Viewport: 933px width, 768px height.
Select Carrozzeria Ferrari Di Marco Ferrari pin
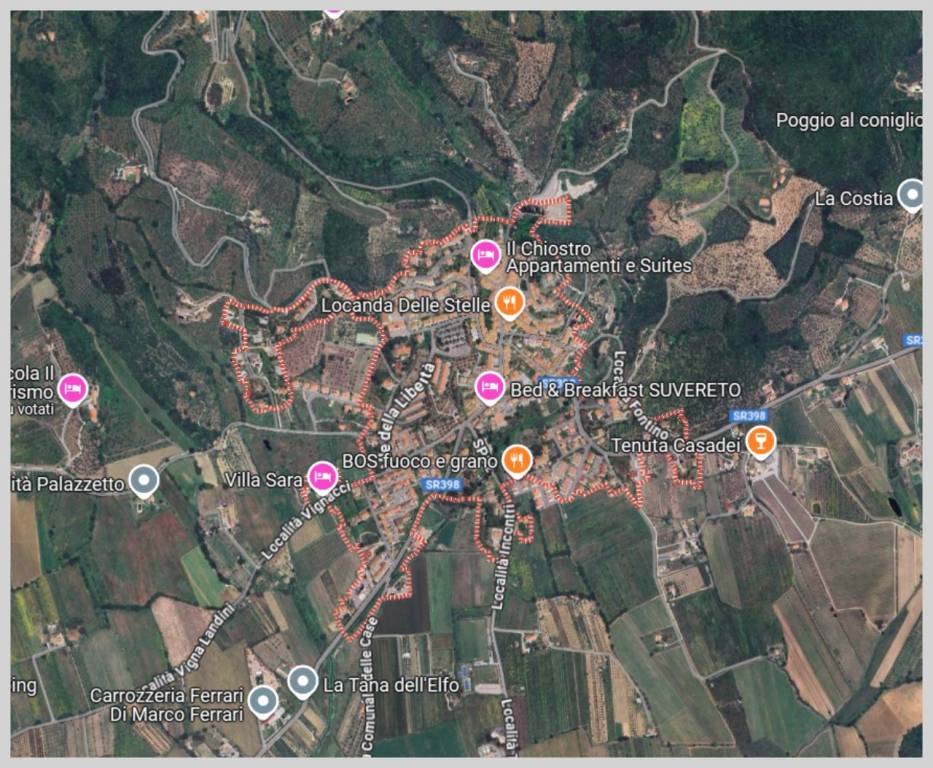pos(263,701)
